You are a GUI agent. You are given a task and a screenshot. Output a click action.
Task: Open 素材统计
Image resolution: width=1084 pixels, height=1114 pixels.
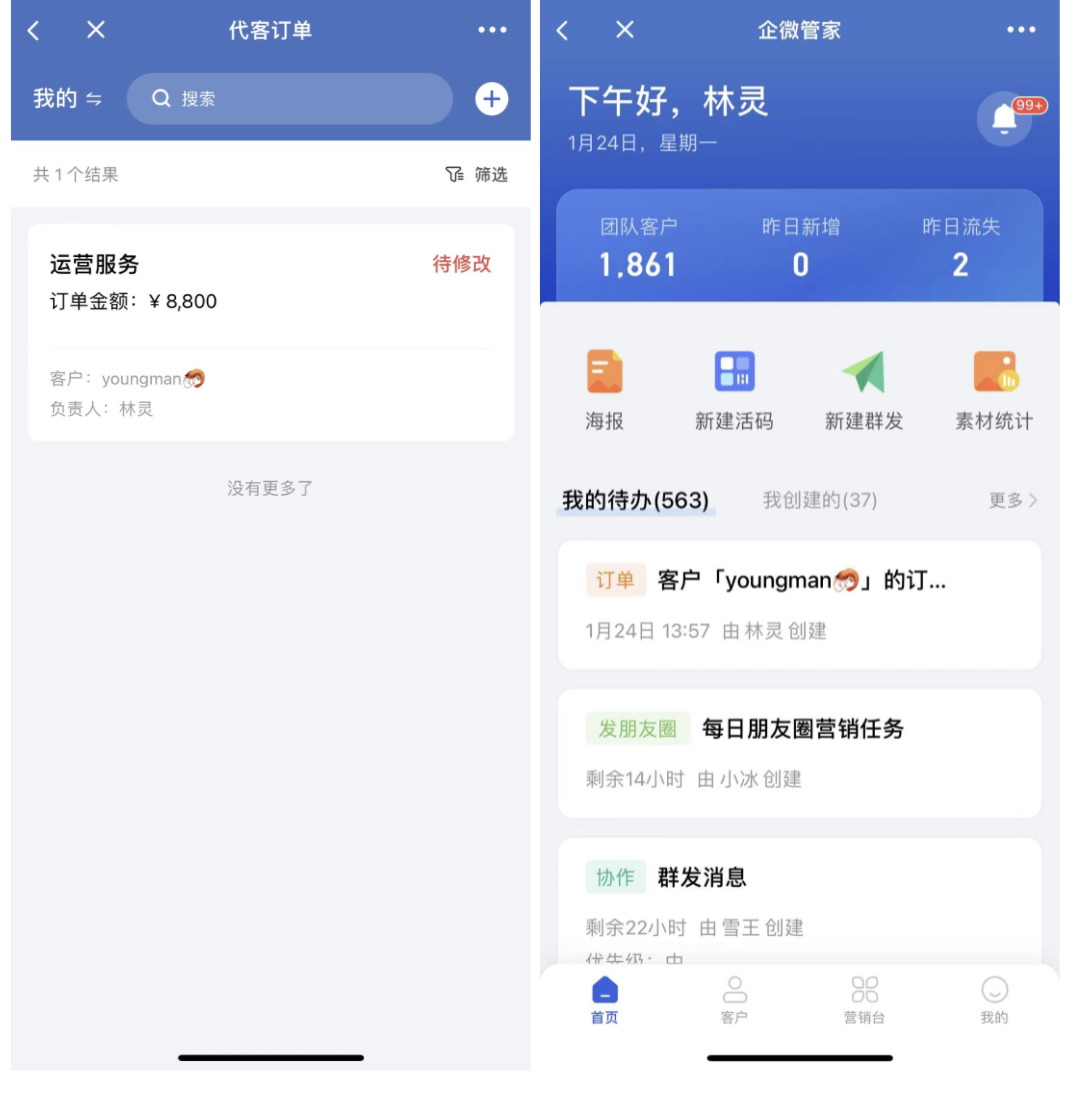pyautogui.click(x=994, y=390)
